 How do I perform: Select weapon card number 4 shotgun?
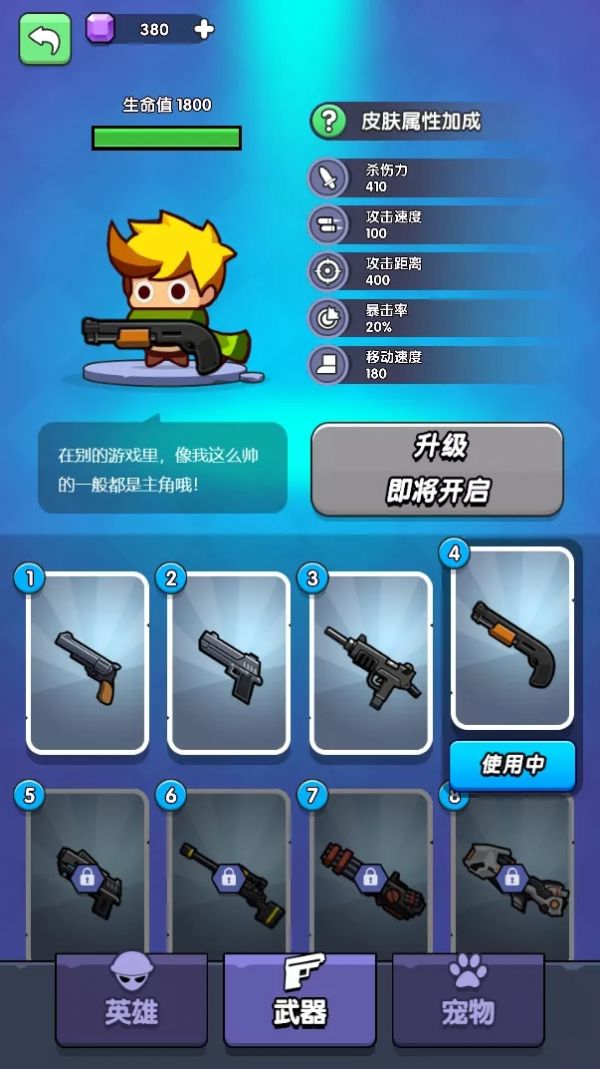[x=513, y=640]
